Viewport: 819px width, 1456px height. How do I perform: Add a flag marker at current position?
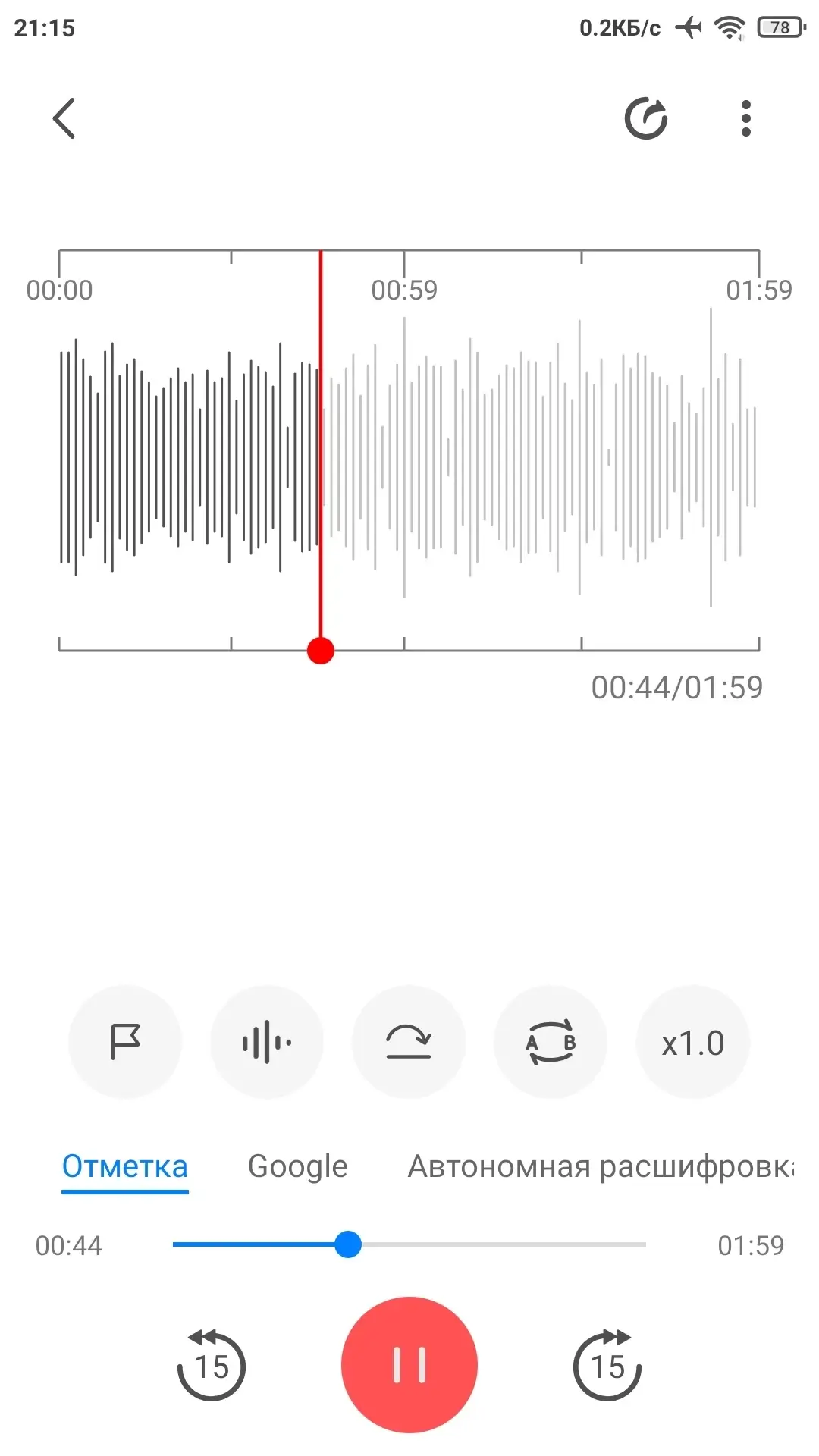click(125, 1042)
